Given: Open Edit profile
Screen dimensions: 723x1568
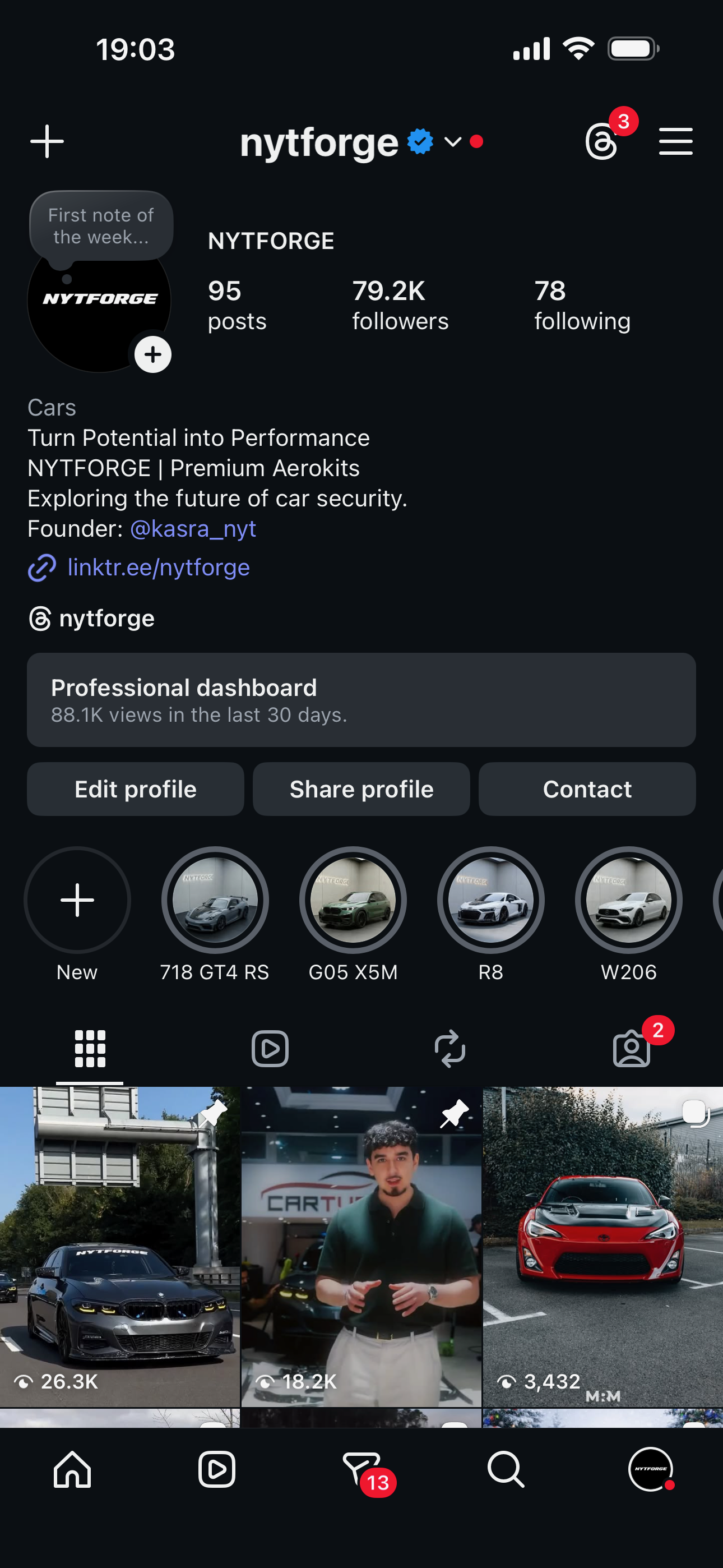Looking at the screenshot, I should coord(135,789).
